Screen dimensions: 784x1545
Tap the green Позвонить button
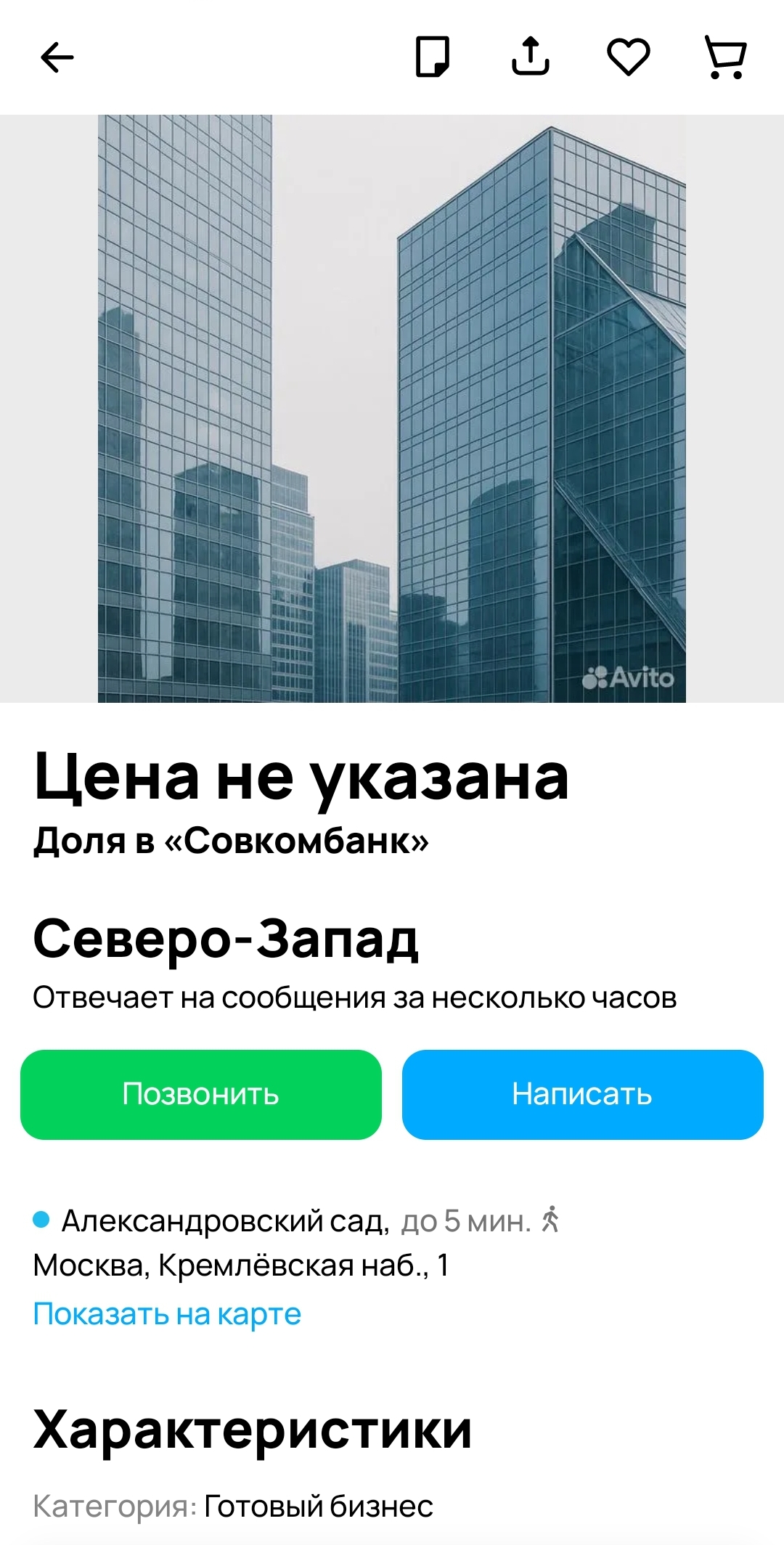click(201, 1094)
